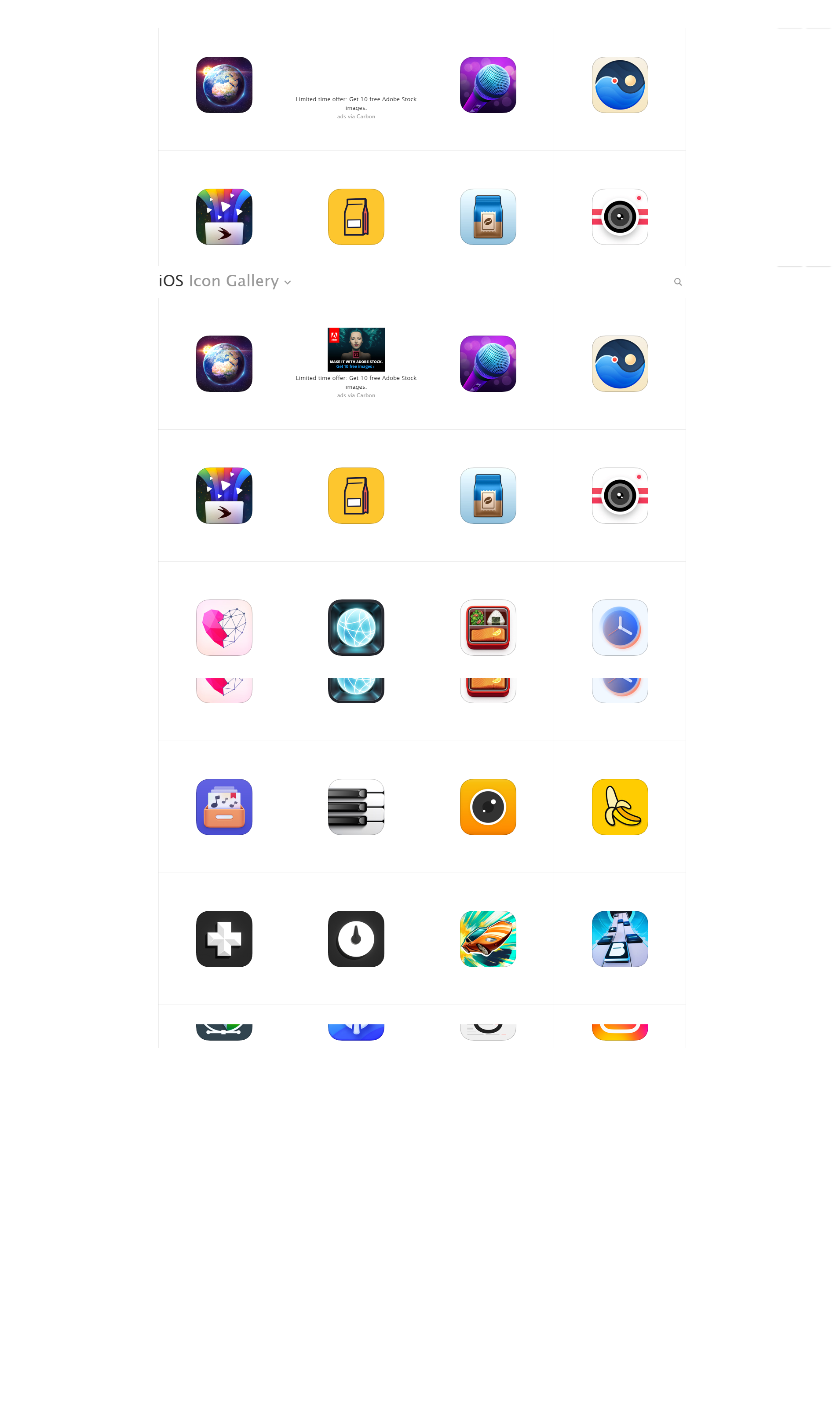Image resolution: width=840 pixels, height=1403 pixels.
Task: Click the blue ocean wave app icon
Action: [620, 364]
